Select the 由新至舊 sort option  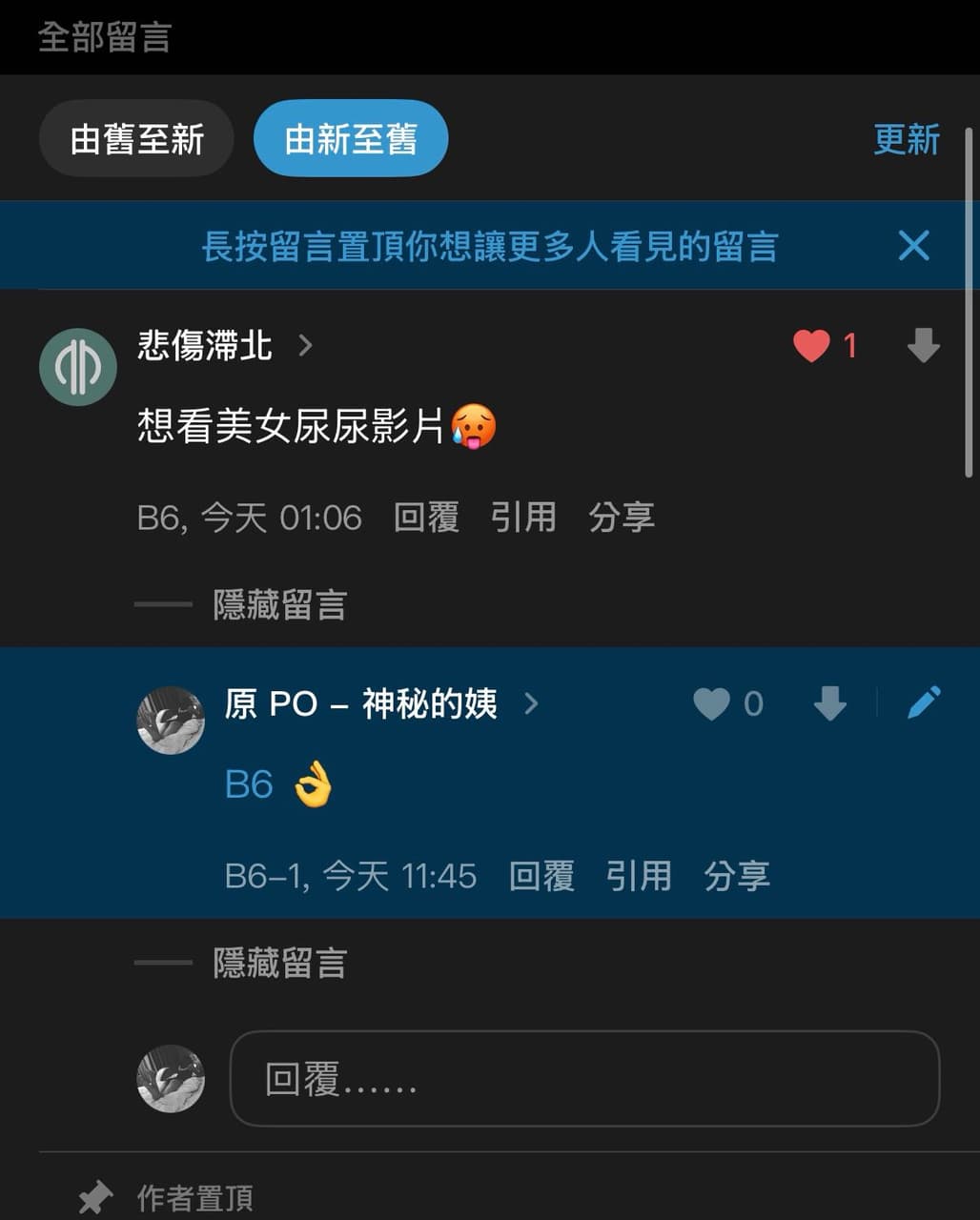point(351,139)
